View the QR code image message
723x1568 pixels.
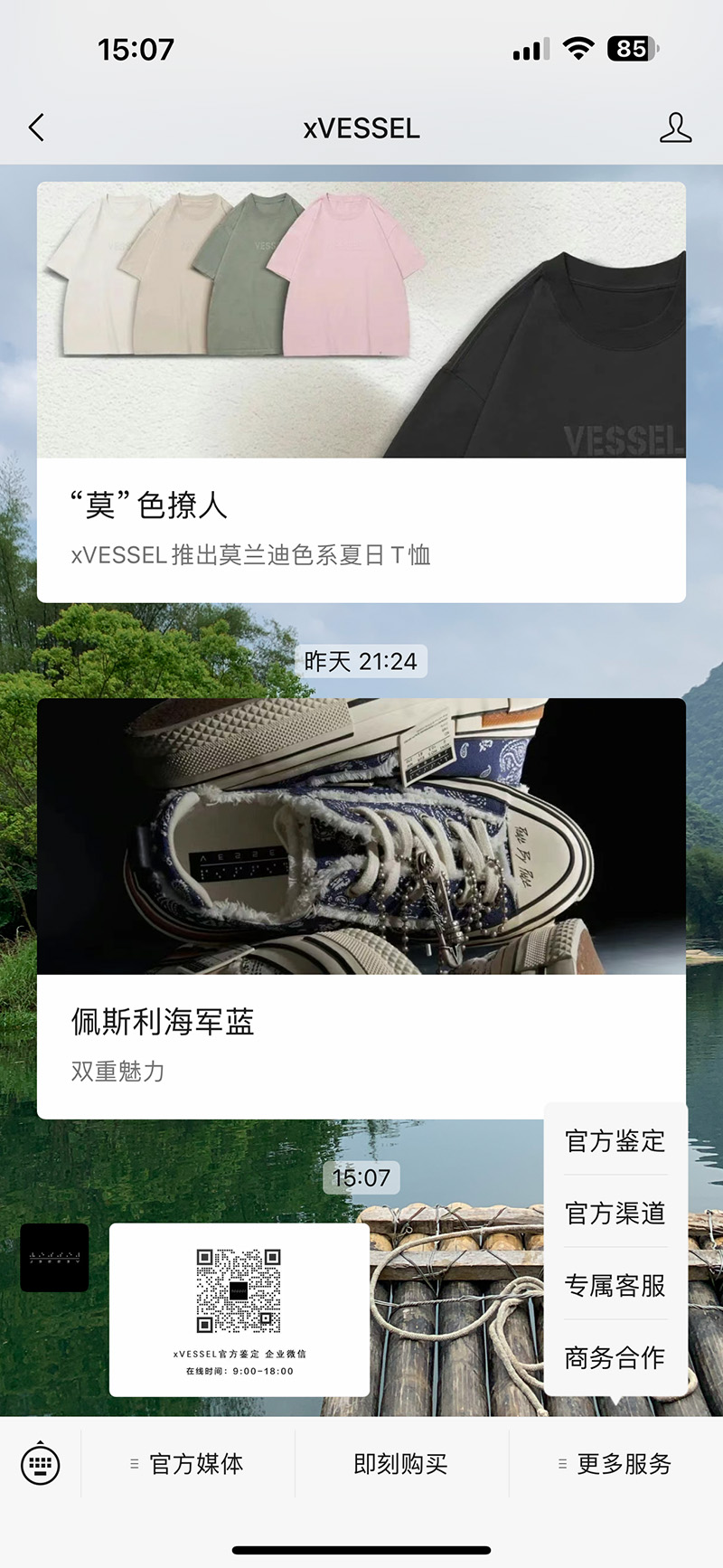pyautogui.click(x=239, y=1309)
